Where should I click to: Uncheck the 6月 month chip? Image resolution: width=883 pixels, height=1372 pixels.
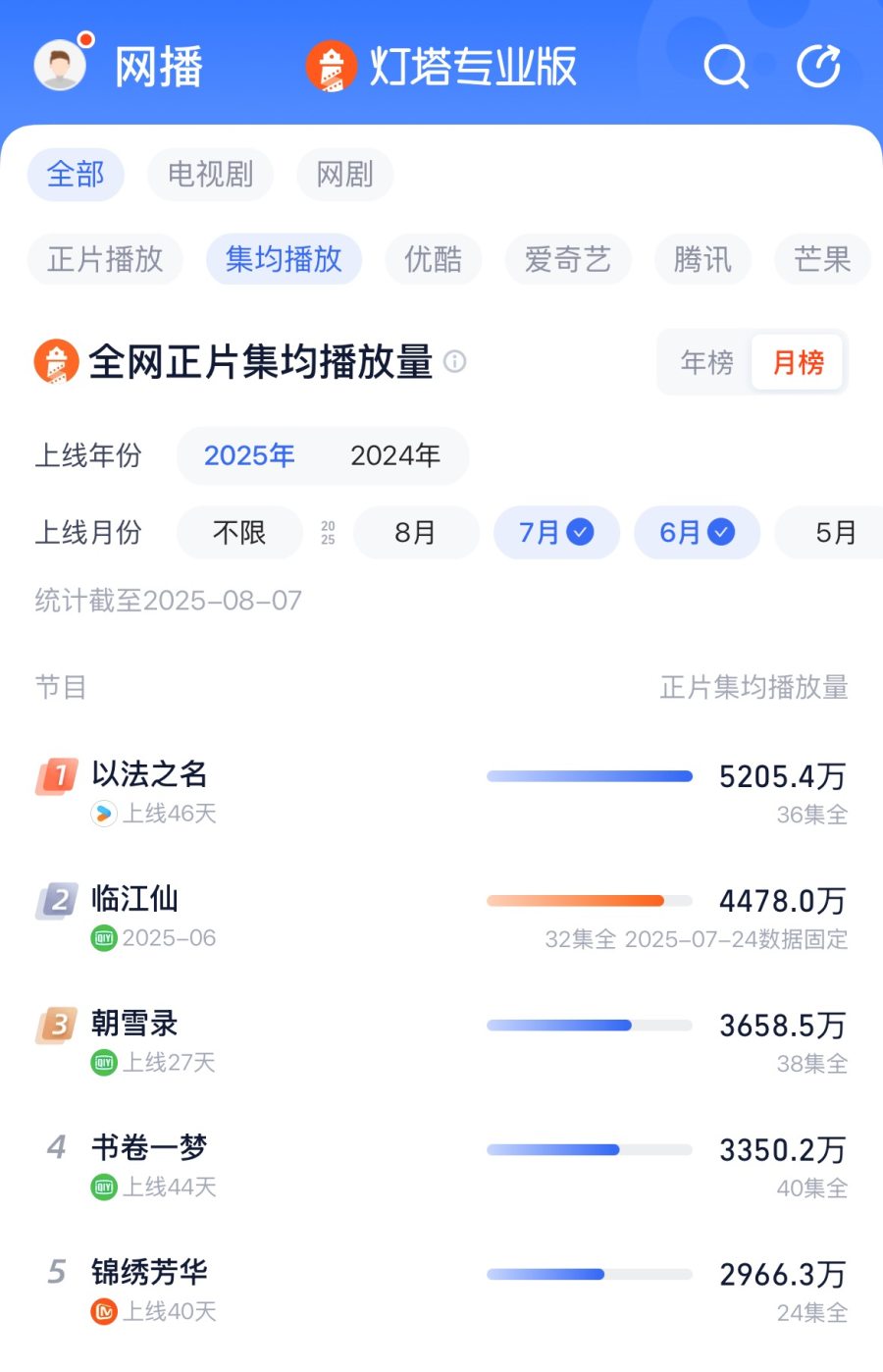pyautogui.click(x=697, y=533)
